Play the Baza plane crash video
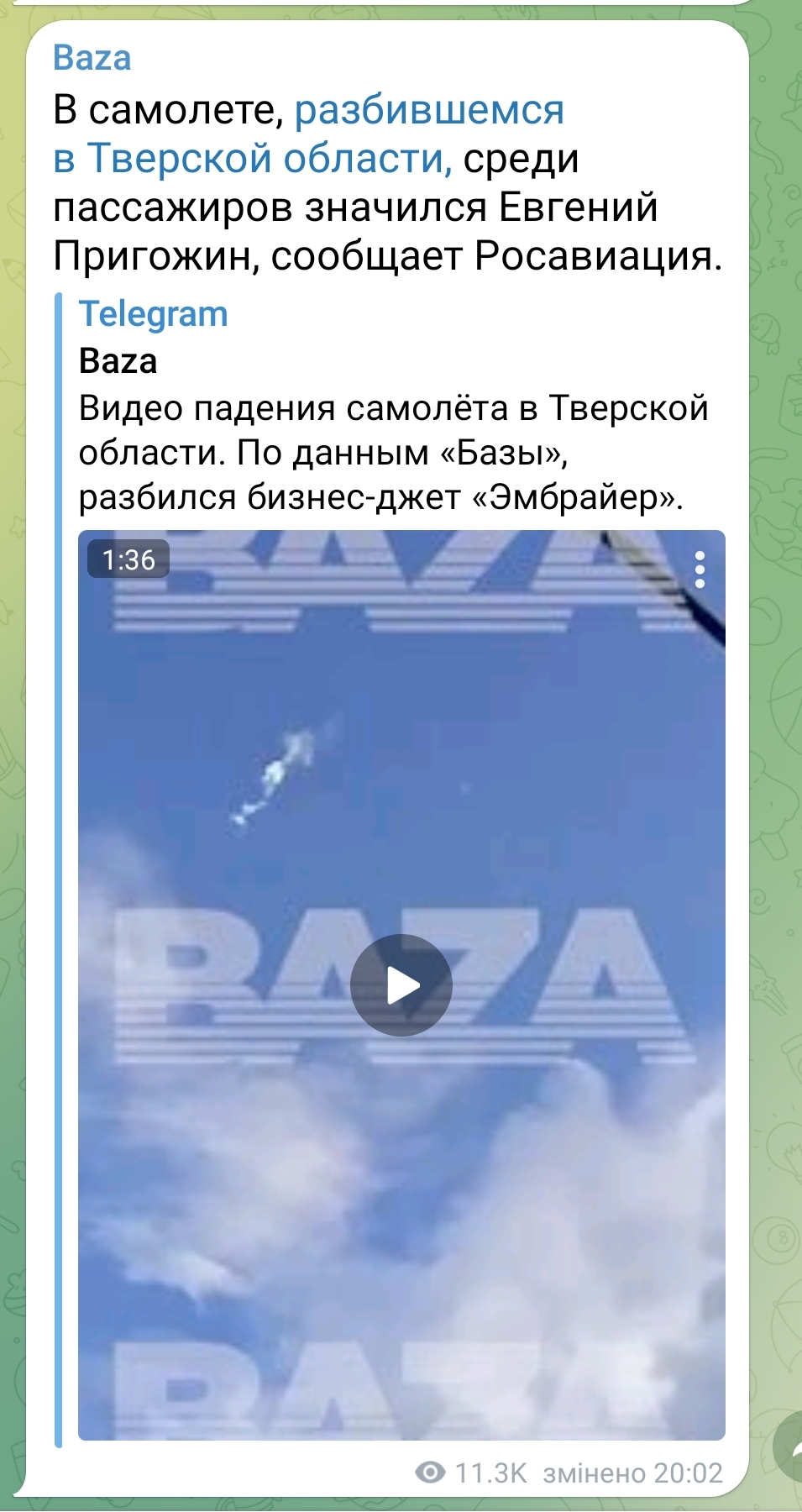This screenshot has width=802, height=1512. click(x=401, y=985)
